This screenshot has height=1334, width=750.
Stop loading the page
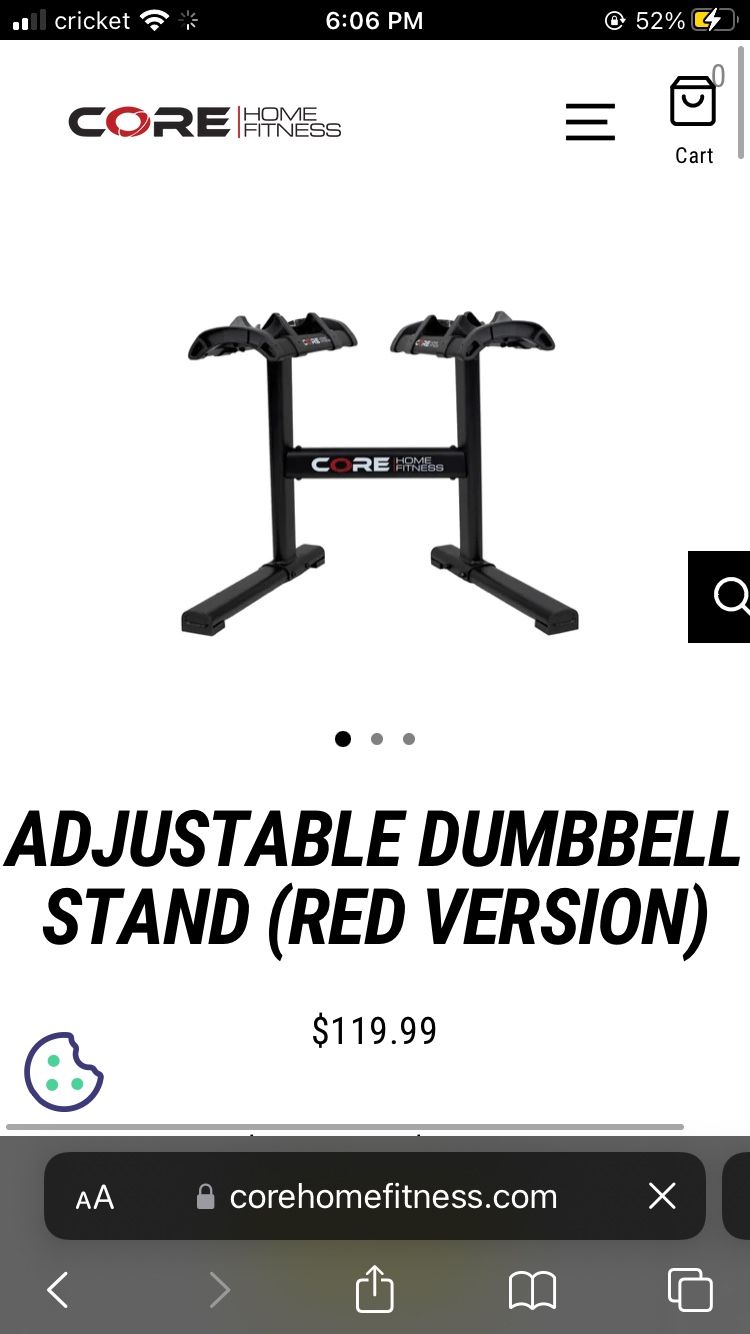pos(662,1196)
